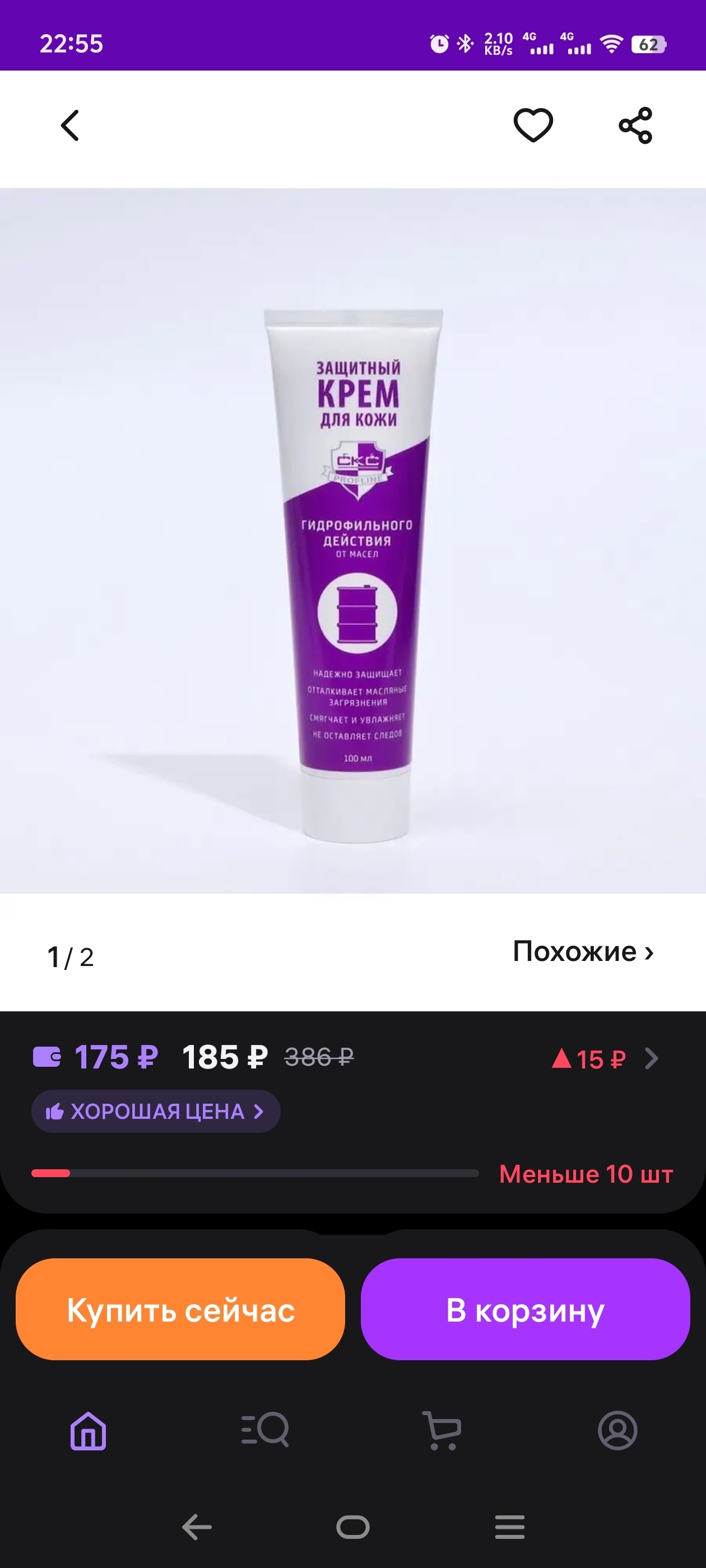
Task: Add the cream to favorites with the heart
Action: coord(533,125)
